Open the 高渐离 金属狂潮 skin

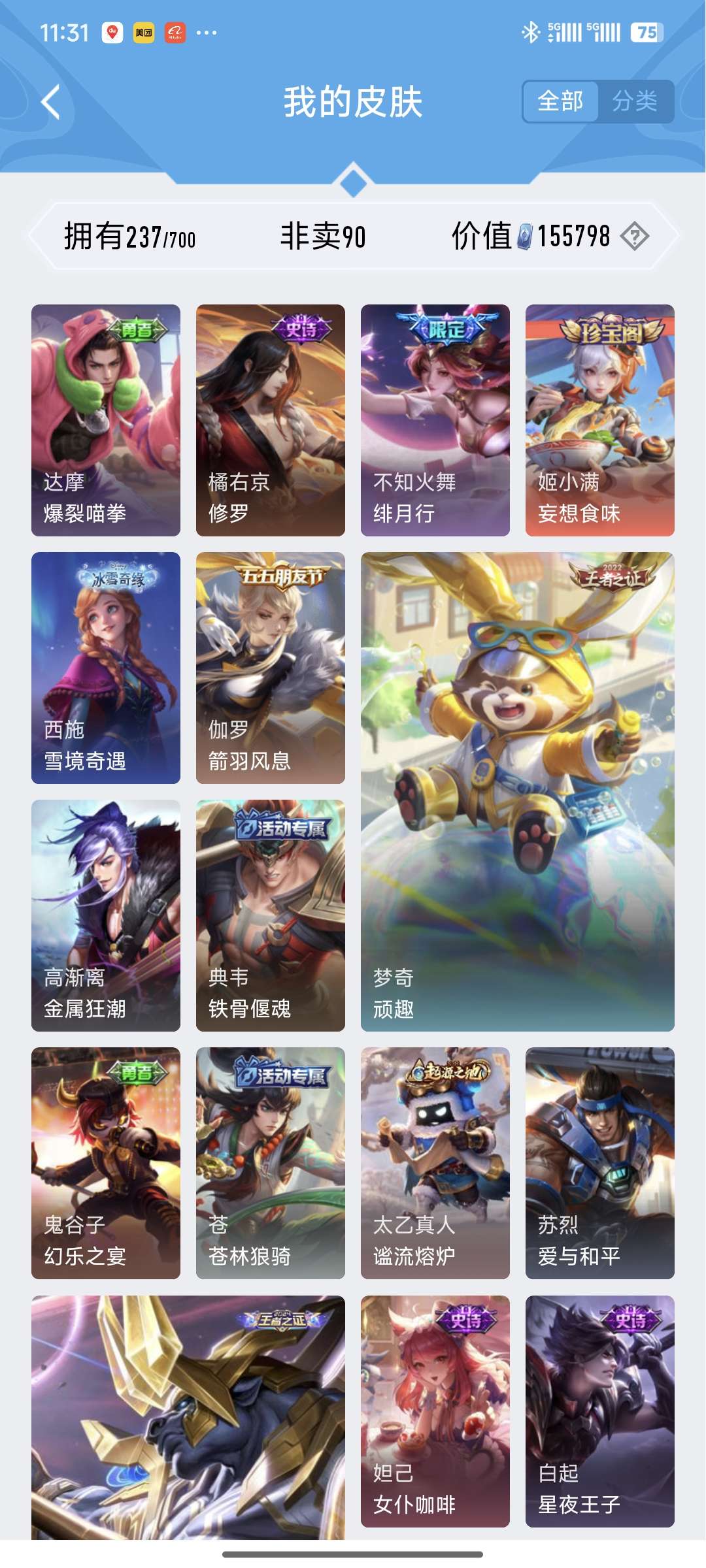[x=106, y=915]
